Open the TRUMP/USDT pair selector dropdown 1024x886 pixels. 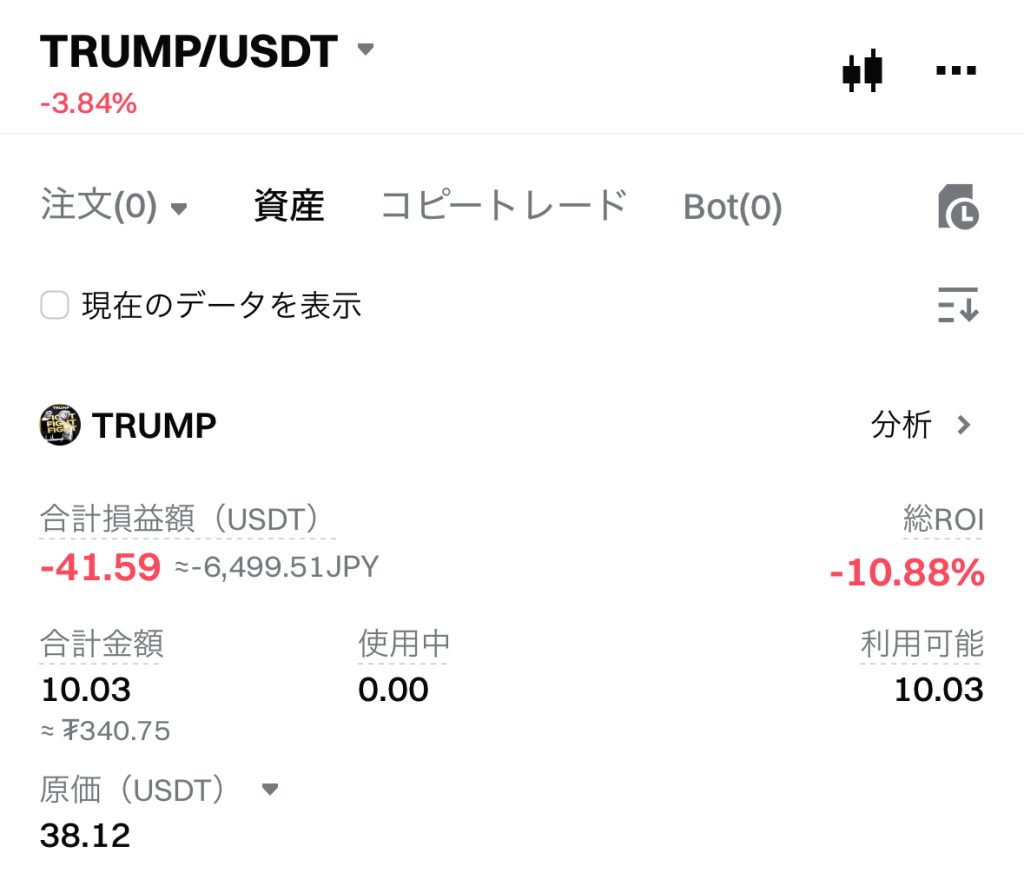click(x=365, y=49)
